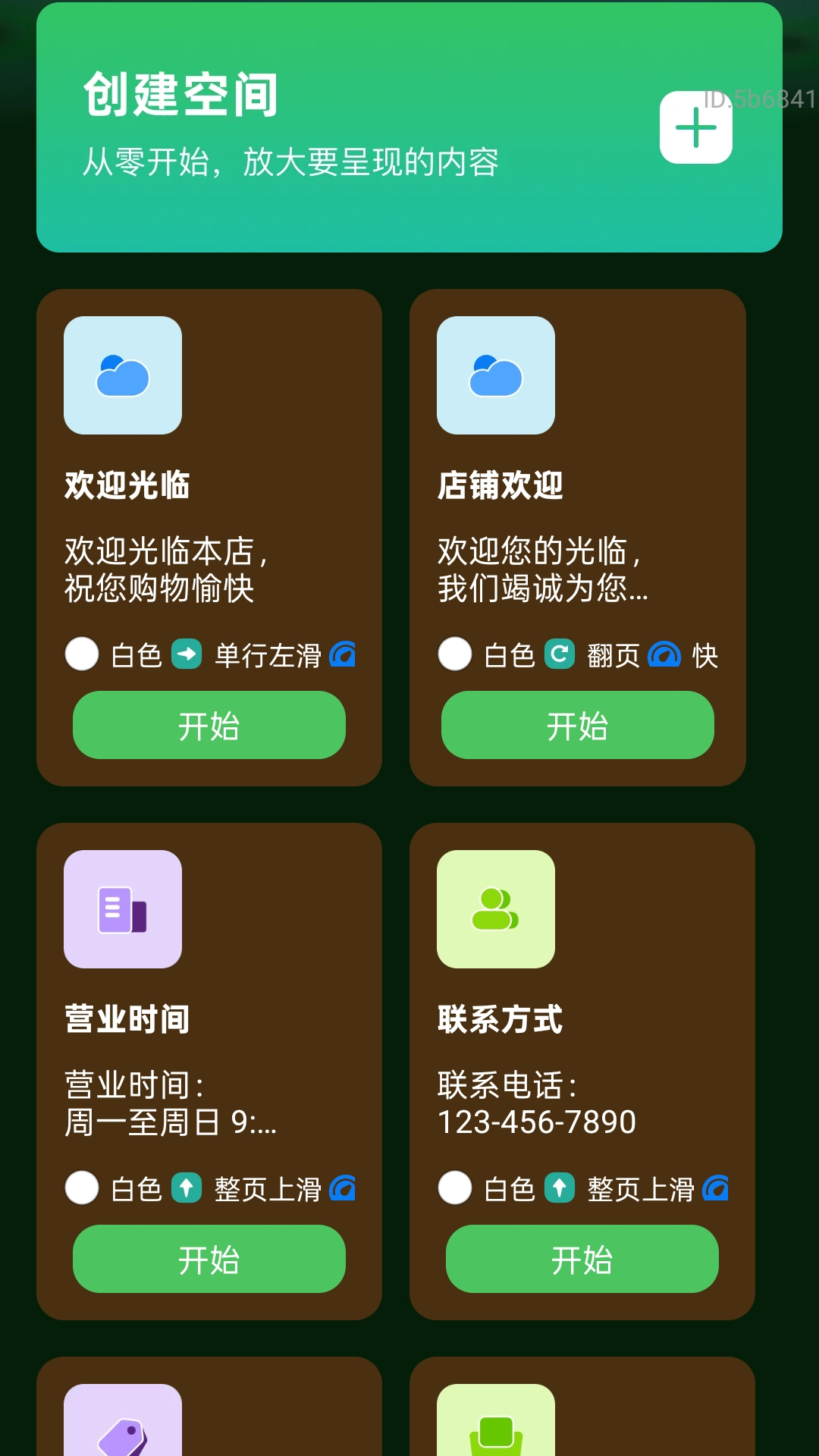Pick the 白色 color swatch on 联系方式 card
This screenshot has height=1456, width=819.
tap(453, 1188)
